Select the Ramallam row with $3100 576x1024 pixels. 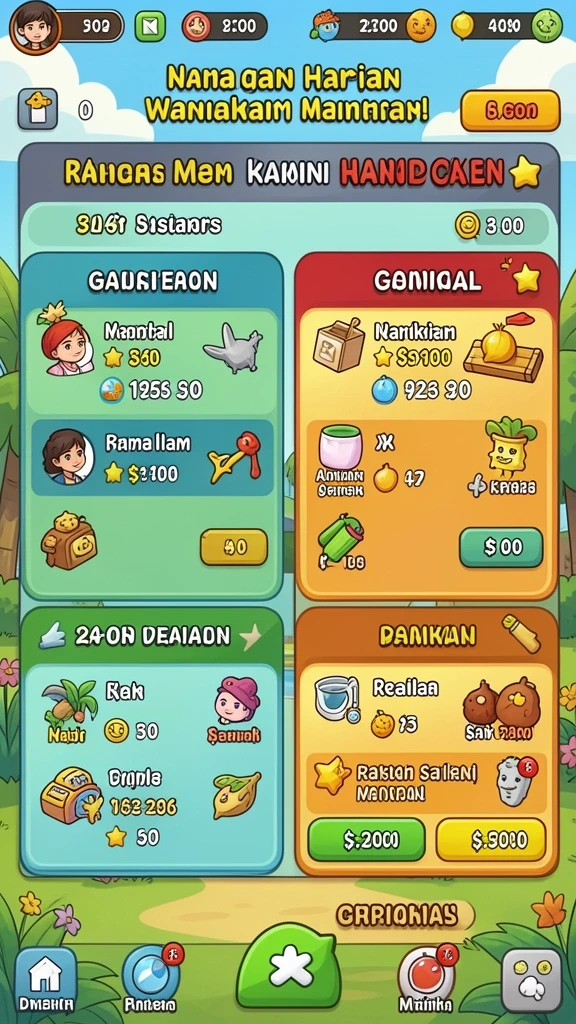point(152,457)
